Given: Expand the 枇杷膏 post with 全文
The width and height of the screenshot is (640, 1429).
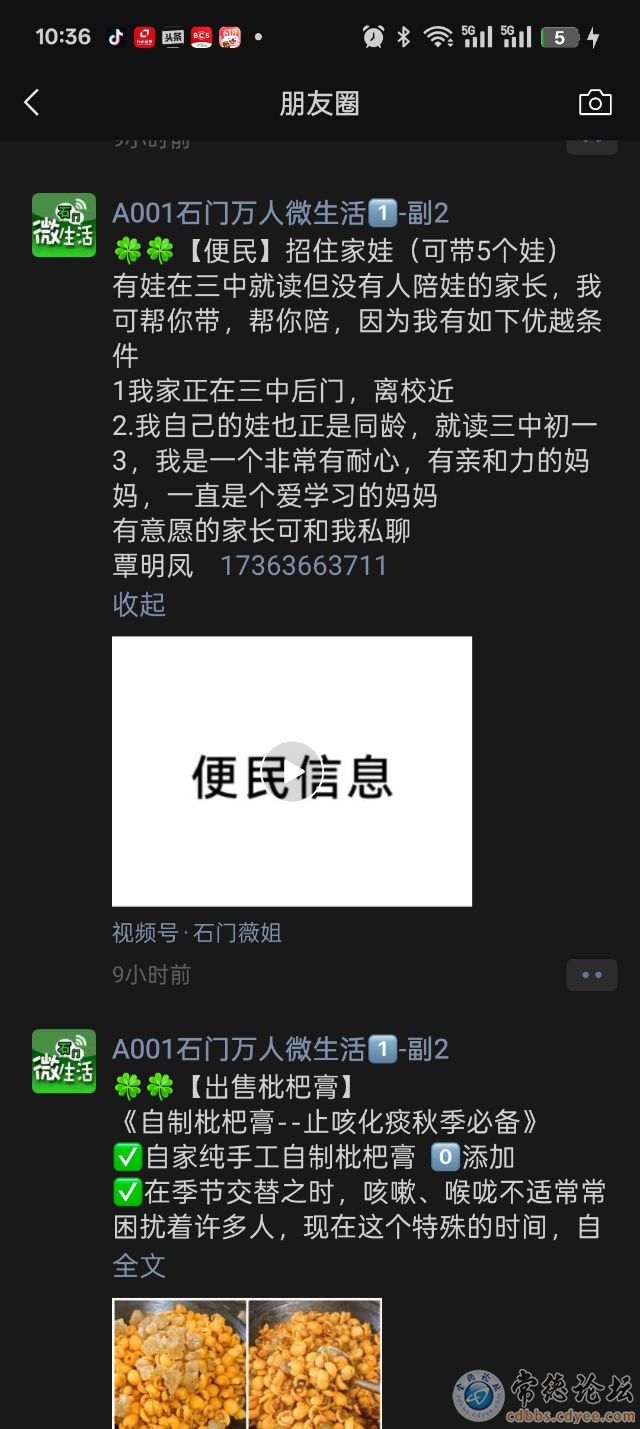Looking at the screenshot, I should (x=139, y=1265).
